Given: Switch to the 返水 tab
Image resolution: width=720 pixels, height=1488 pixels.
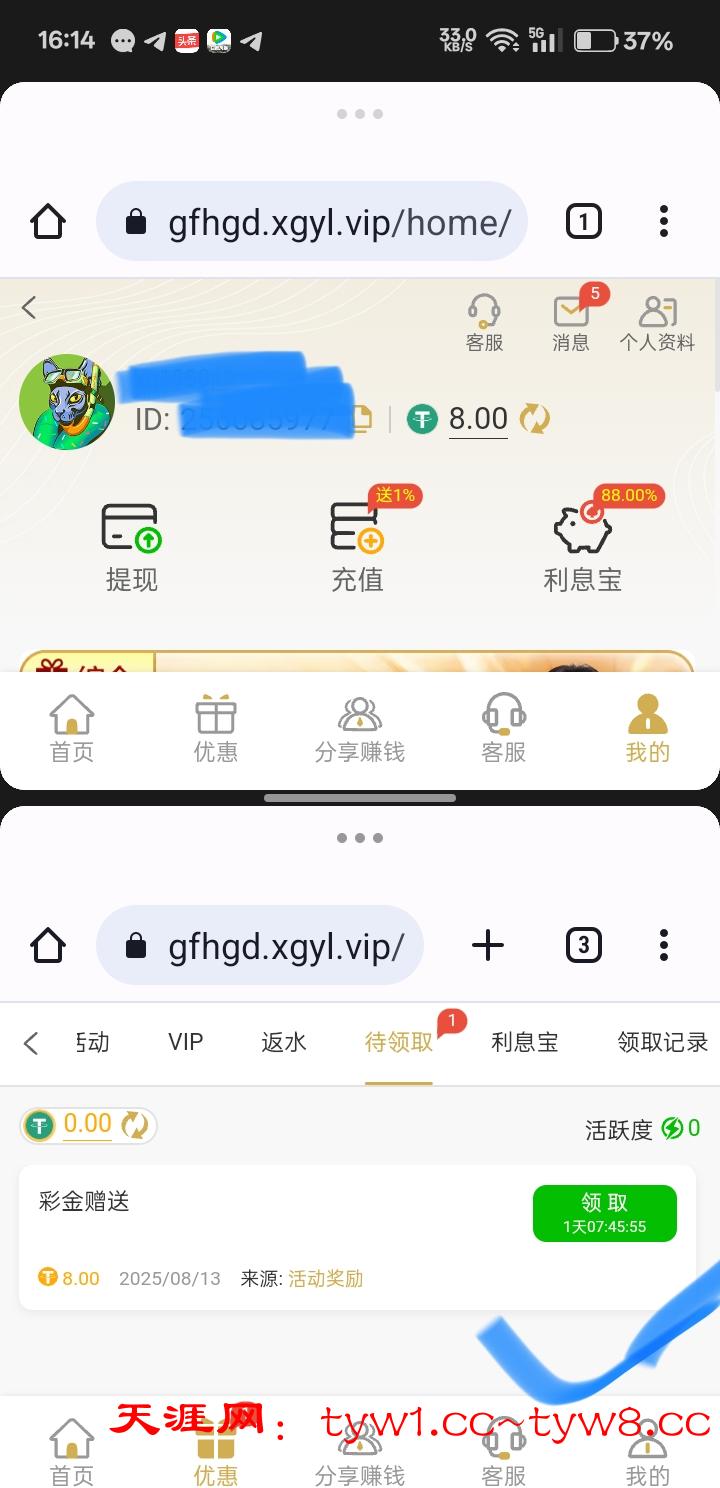Looking at the screenshot, I should (284, 1042).
